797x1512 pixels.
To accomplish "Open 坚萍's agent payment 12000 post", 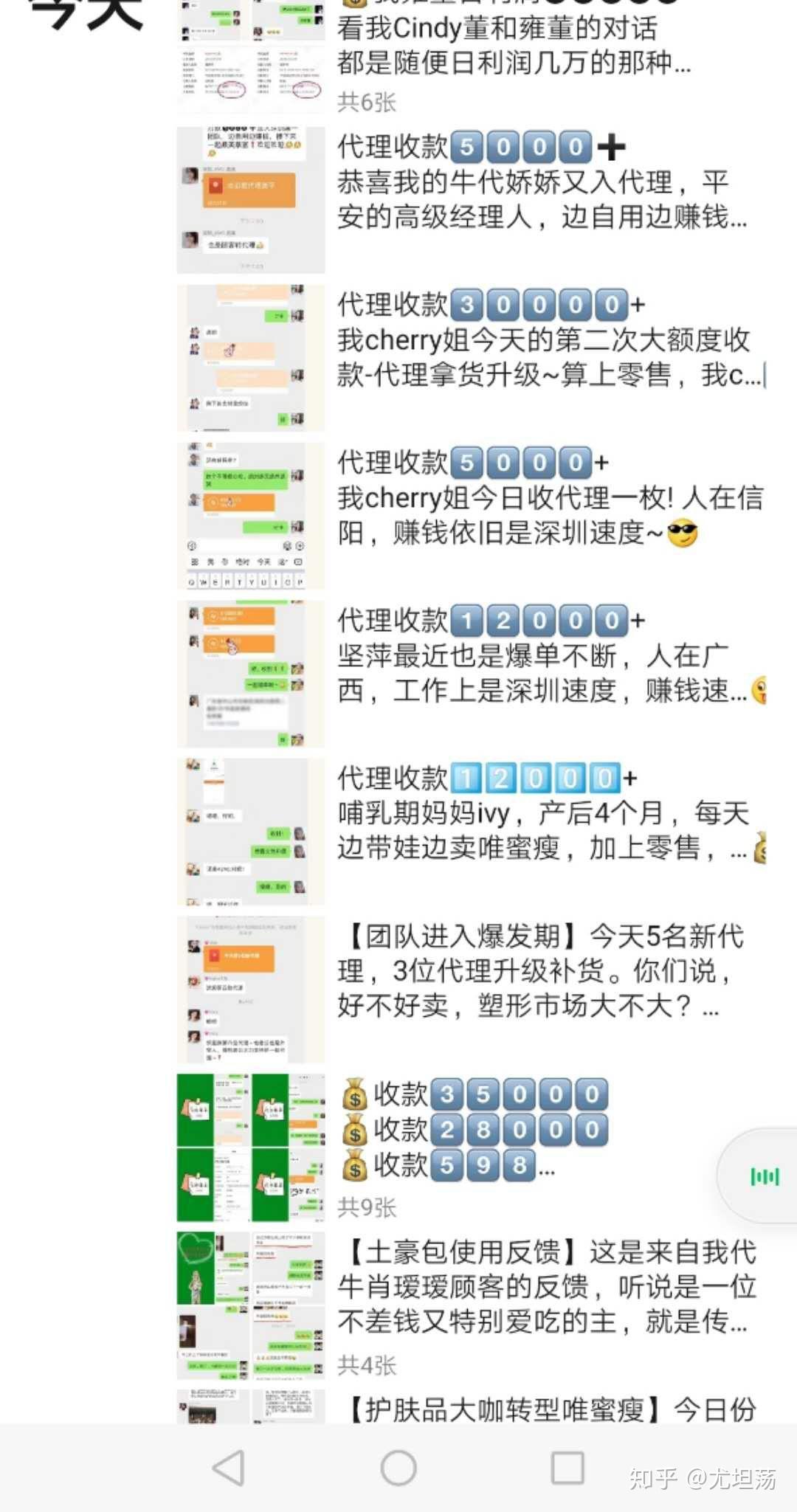I will click(471, 673).
